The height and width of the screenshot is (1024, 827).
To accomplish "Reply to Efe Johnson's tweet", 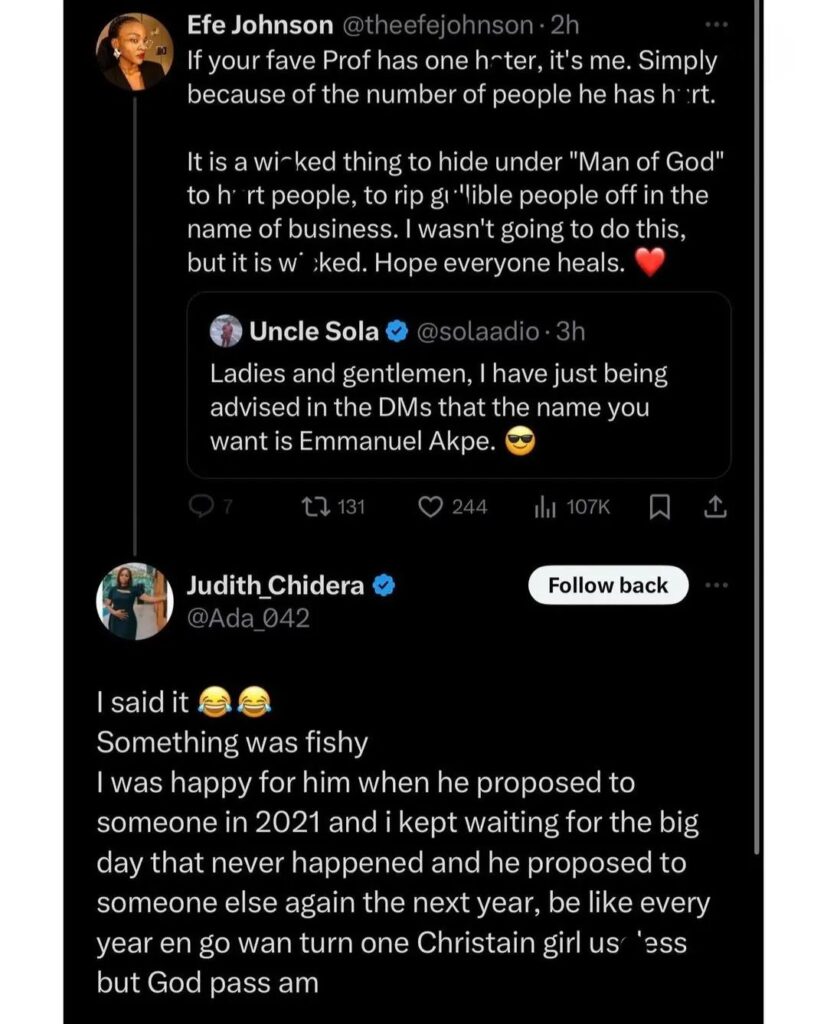I will (203, 508).
